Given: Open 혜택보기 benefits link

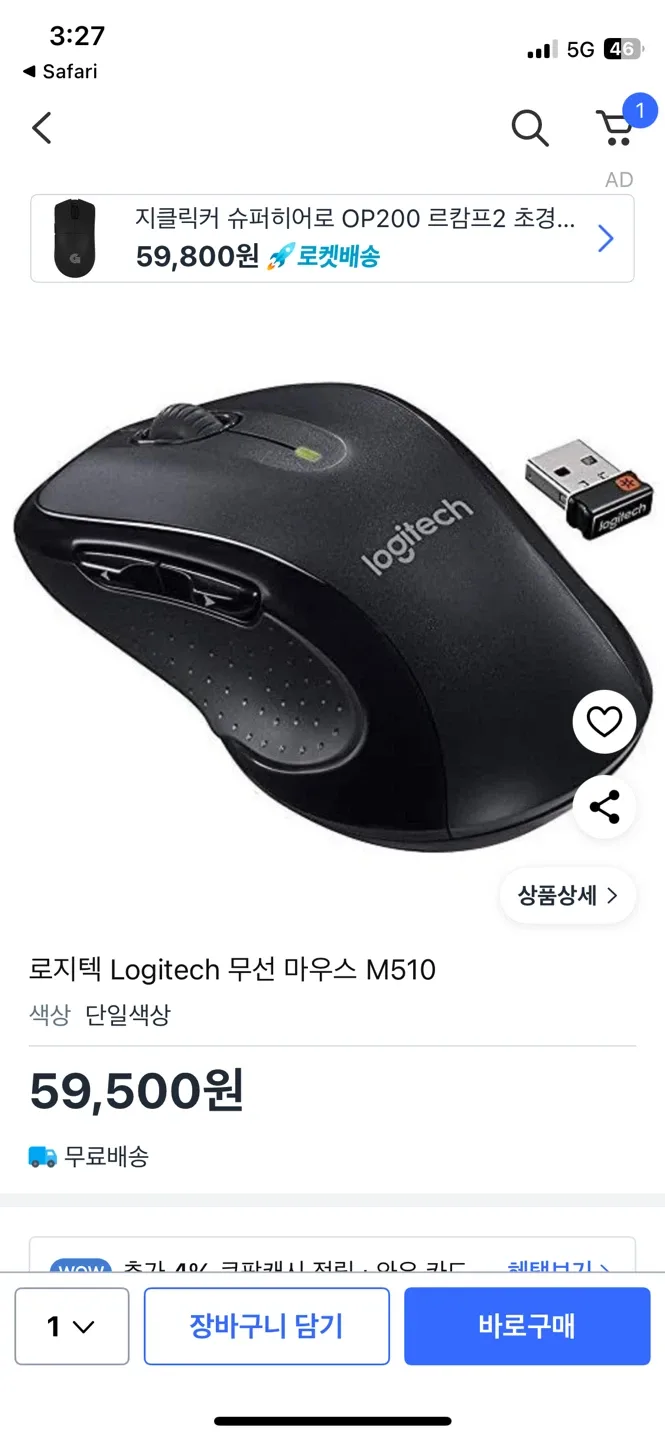Looking at the screenshot, I should click(x=557, y=1264).
